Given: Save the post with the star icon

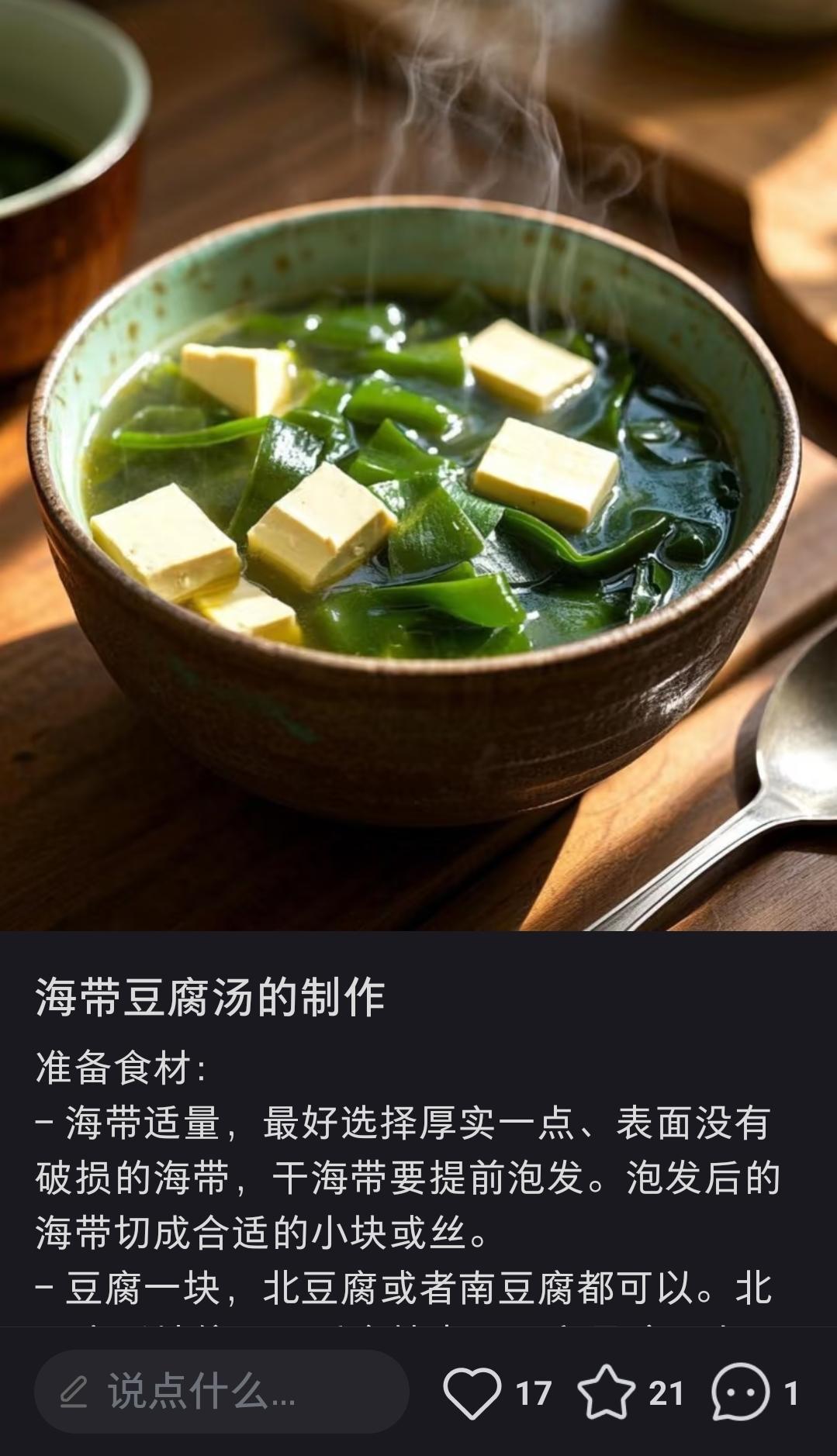Looking at the screenshot, I should (x=606, y=1393).
